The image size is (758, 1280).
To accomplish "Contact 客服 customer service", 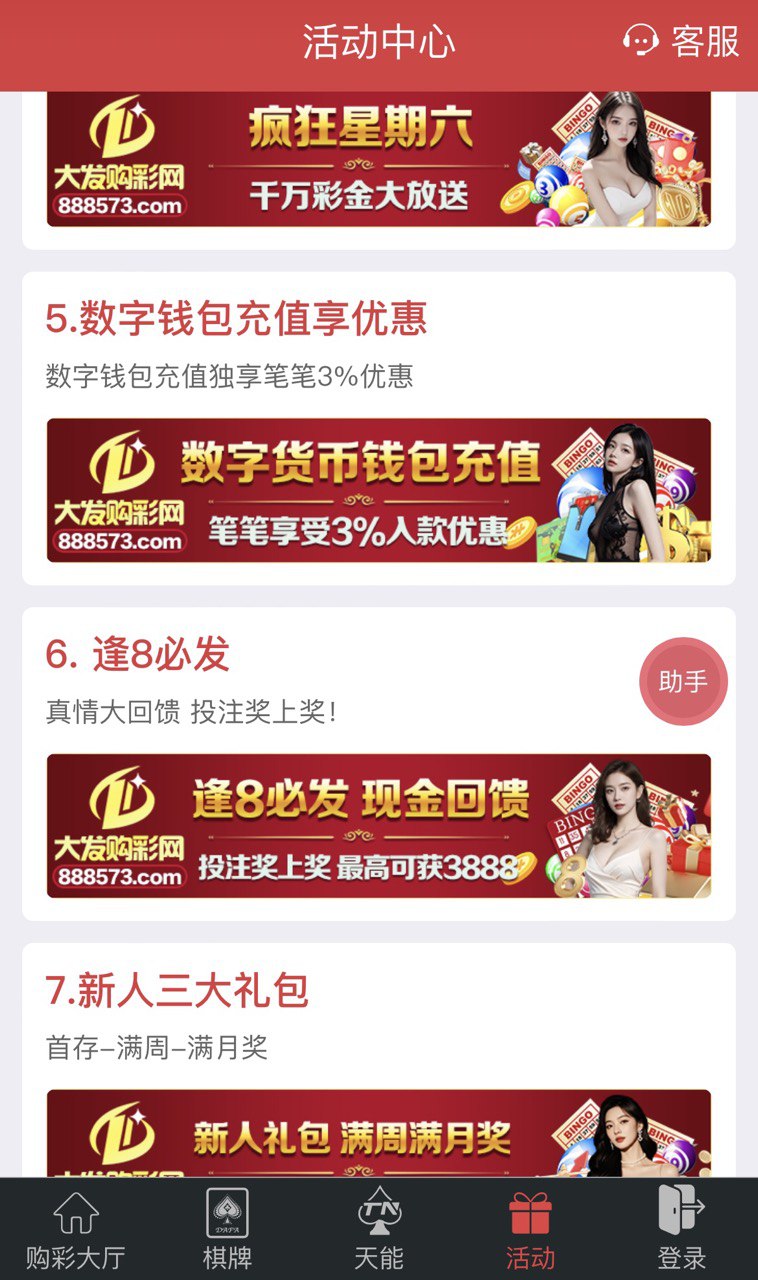I will (x=681, y=42).
